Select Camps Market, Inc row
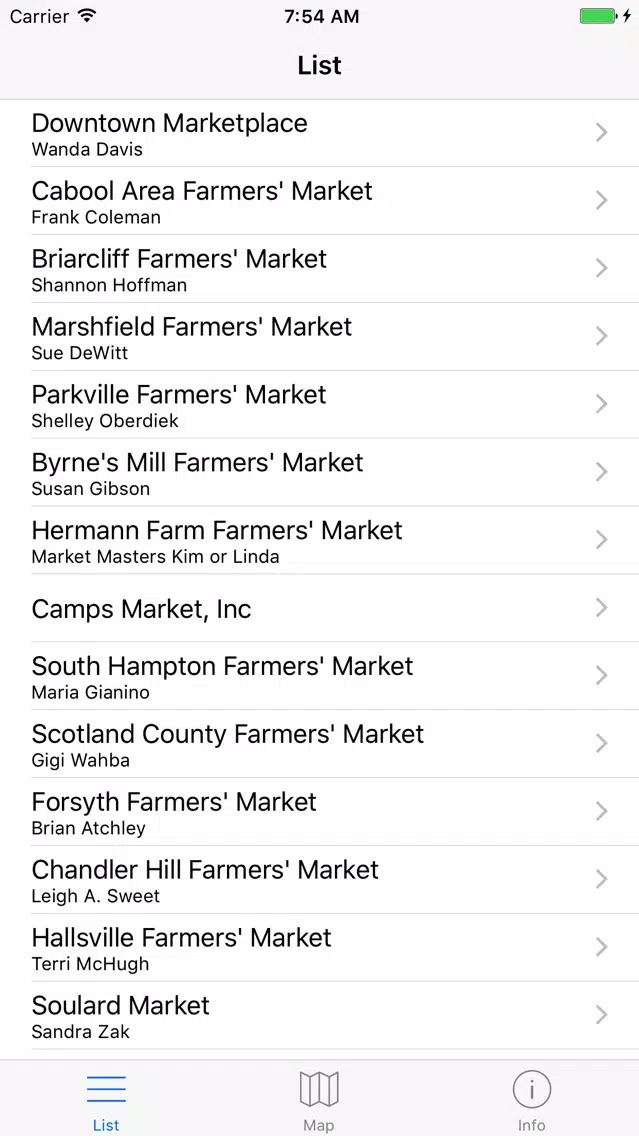 320,608
